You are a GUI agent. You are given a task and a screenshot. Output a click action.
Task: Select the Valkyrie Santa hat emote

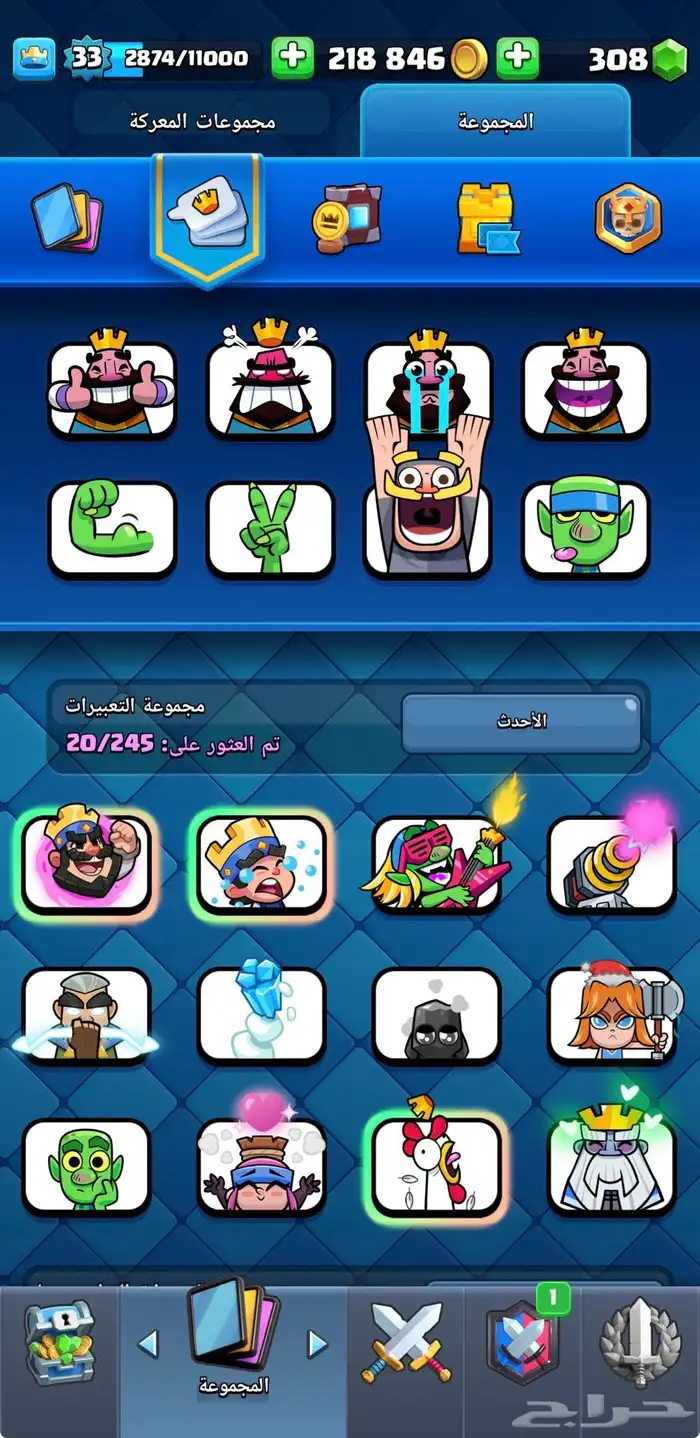[612, 1015]
